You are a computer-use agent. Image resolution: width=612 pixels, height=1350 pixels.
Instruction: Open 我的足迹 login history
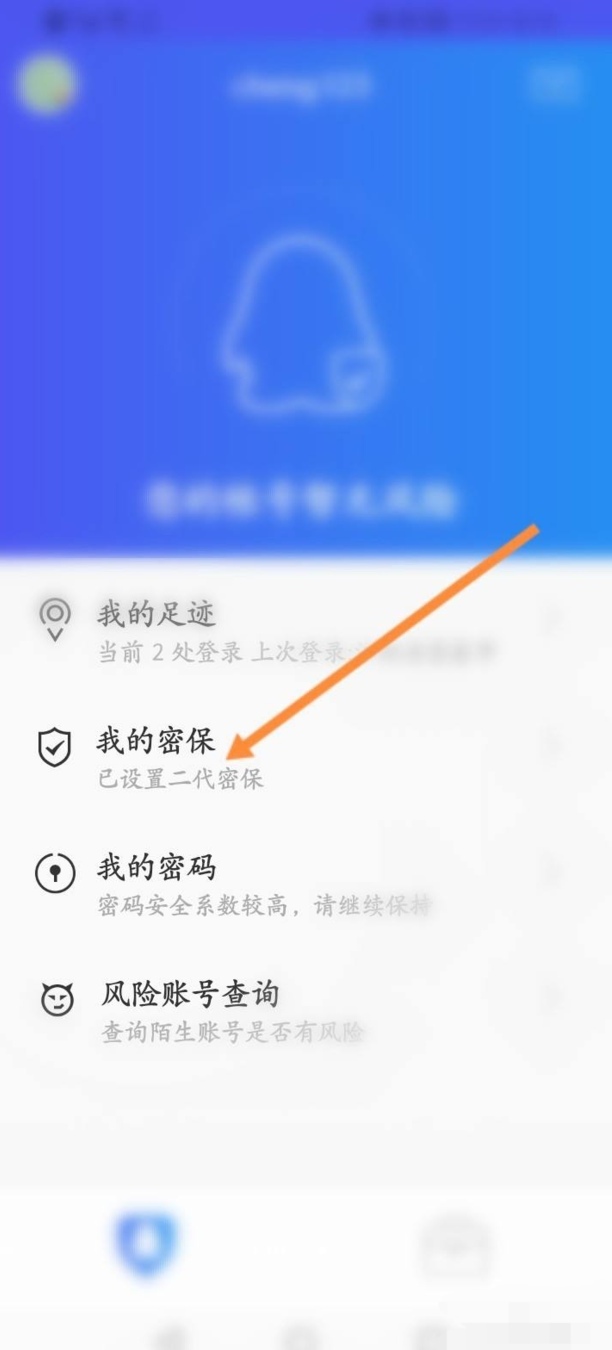157,614
